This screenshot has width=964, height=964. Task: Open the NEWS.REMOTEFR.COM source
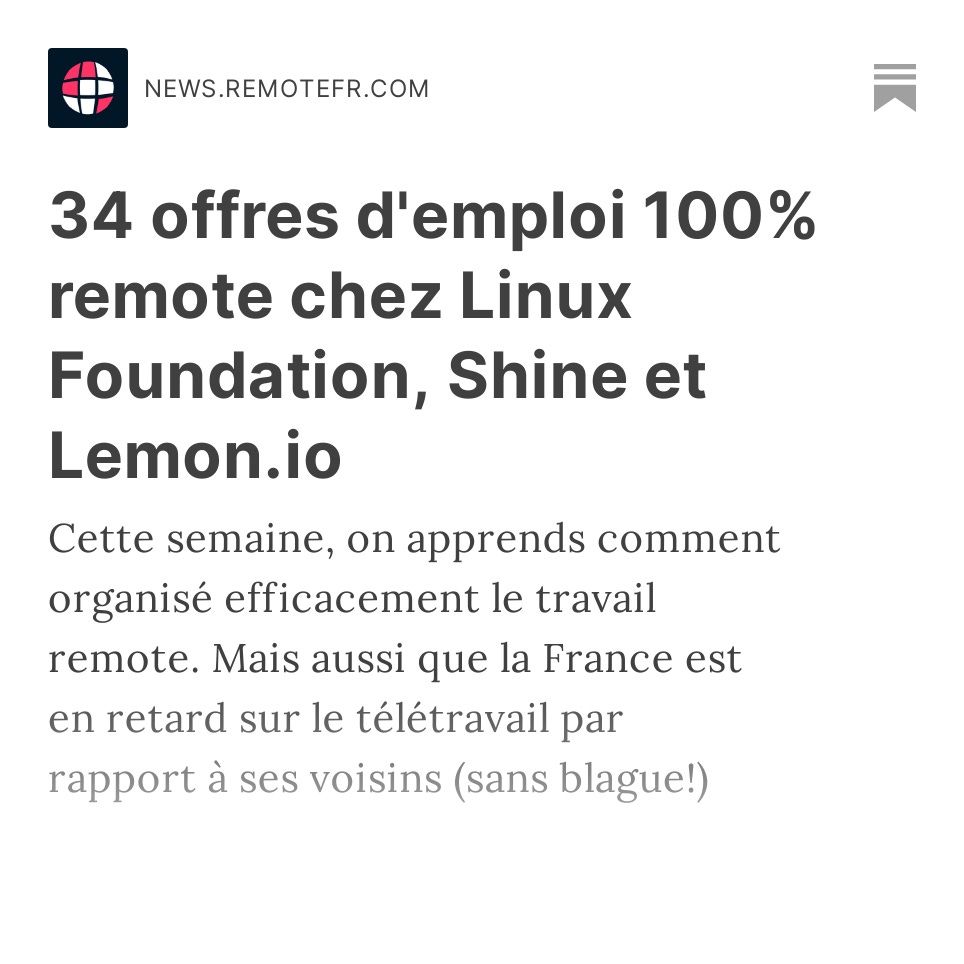click(286, 89)
